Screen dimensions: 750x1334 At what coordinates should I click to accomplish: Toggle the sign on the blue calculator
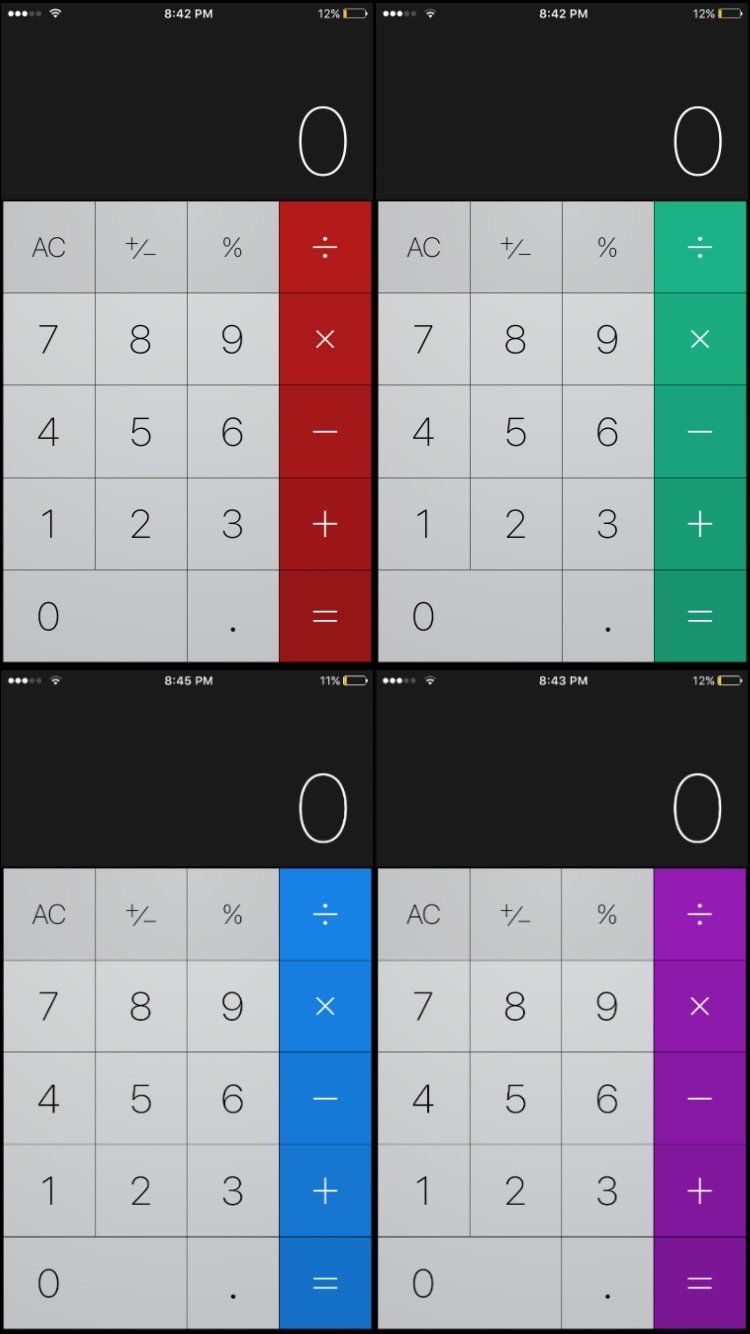pyautogui.click(x=140, y=914)
